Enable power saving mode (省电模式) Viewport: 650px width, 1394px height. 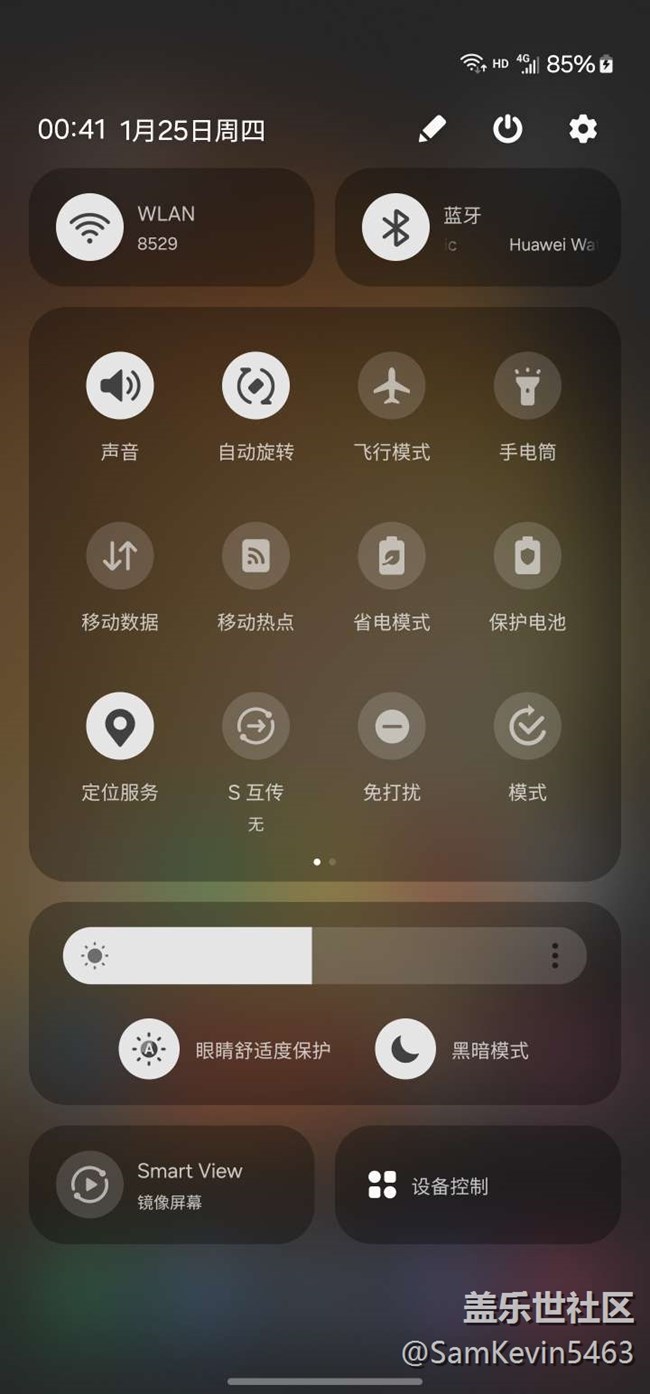point(392,555)
